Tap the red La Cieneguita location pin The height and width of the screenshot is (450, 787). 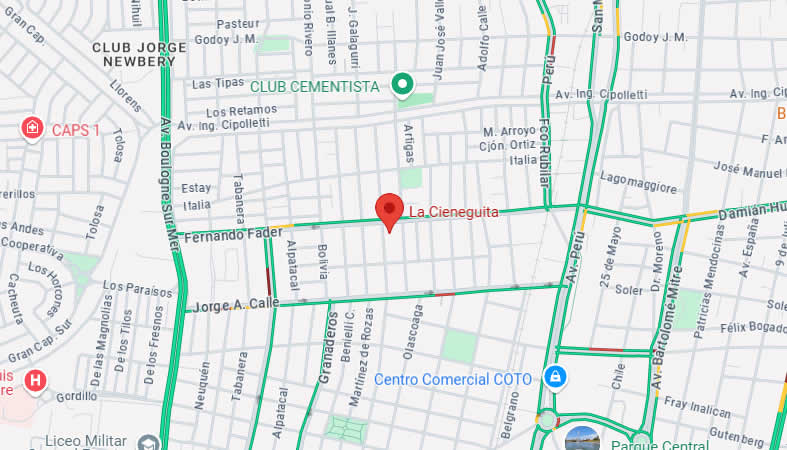[x=390, y=211]
